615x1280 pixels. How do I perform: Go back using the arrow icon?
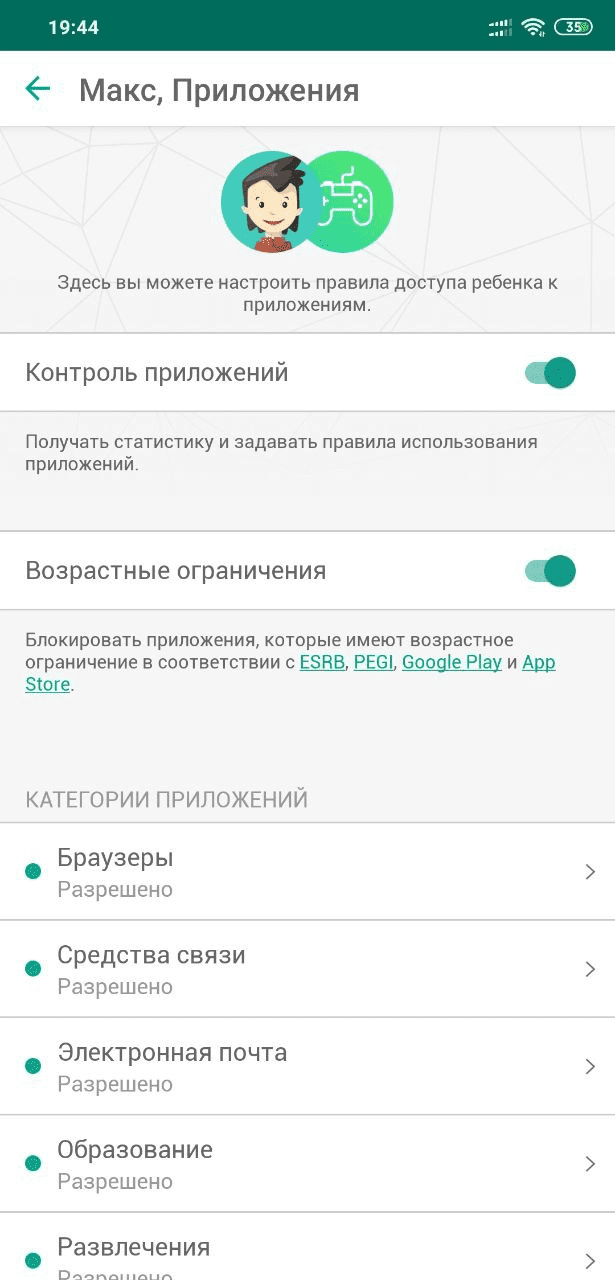click(x=38, y=89)
